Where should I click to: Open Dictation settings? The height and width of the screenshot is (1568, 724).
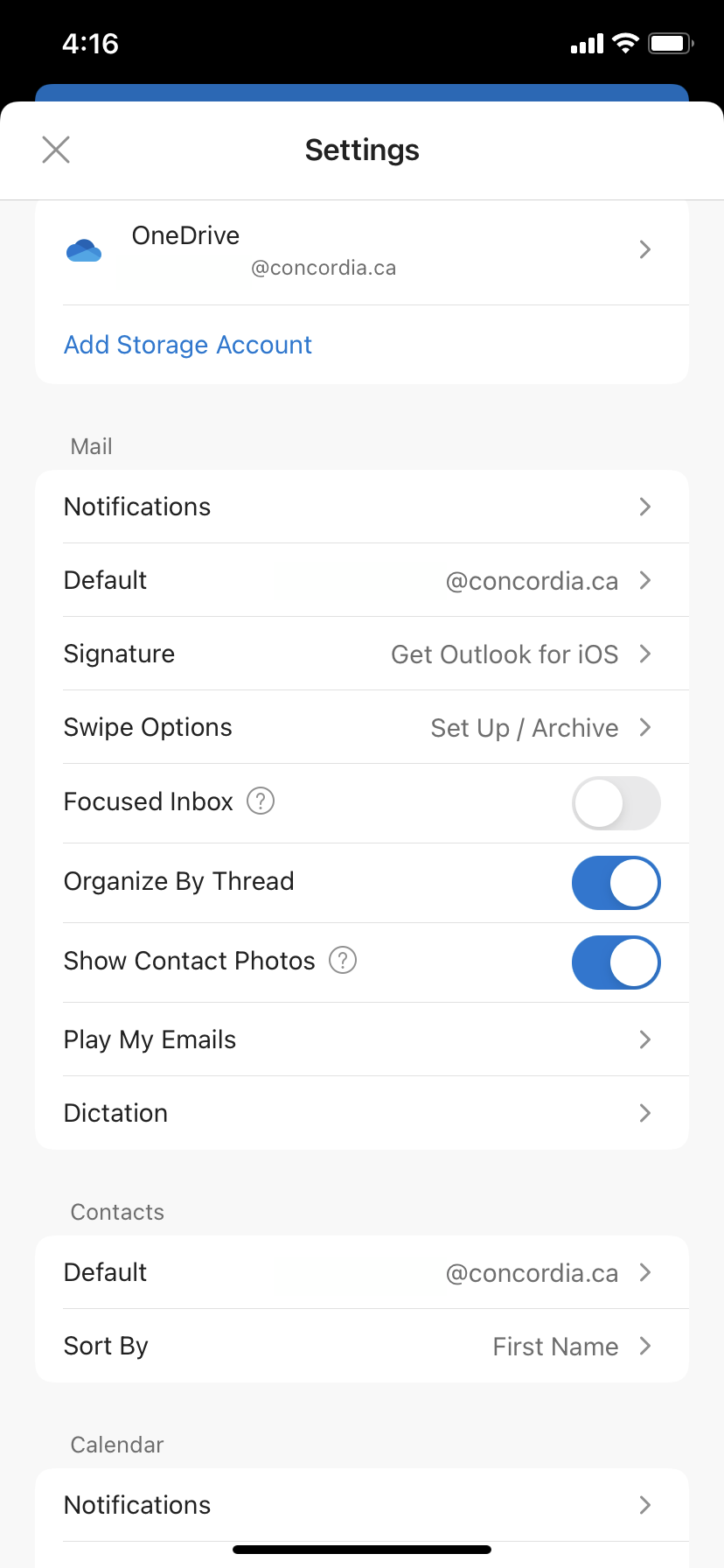click(362, 1113)
